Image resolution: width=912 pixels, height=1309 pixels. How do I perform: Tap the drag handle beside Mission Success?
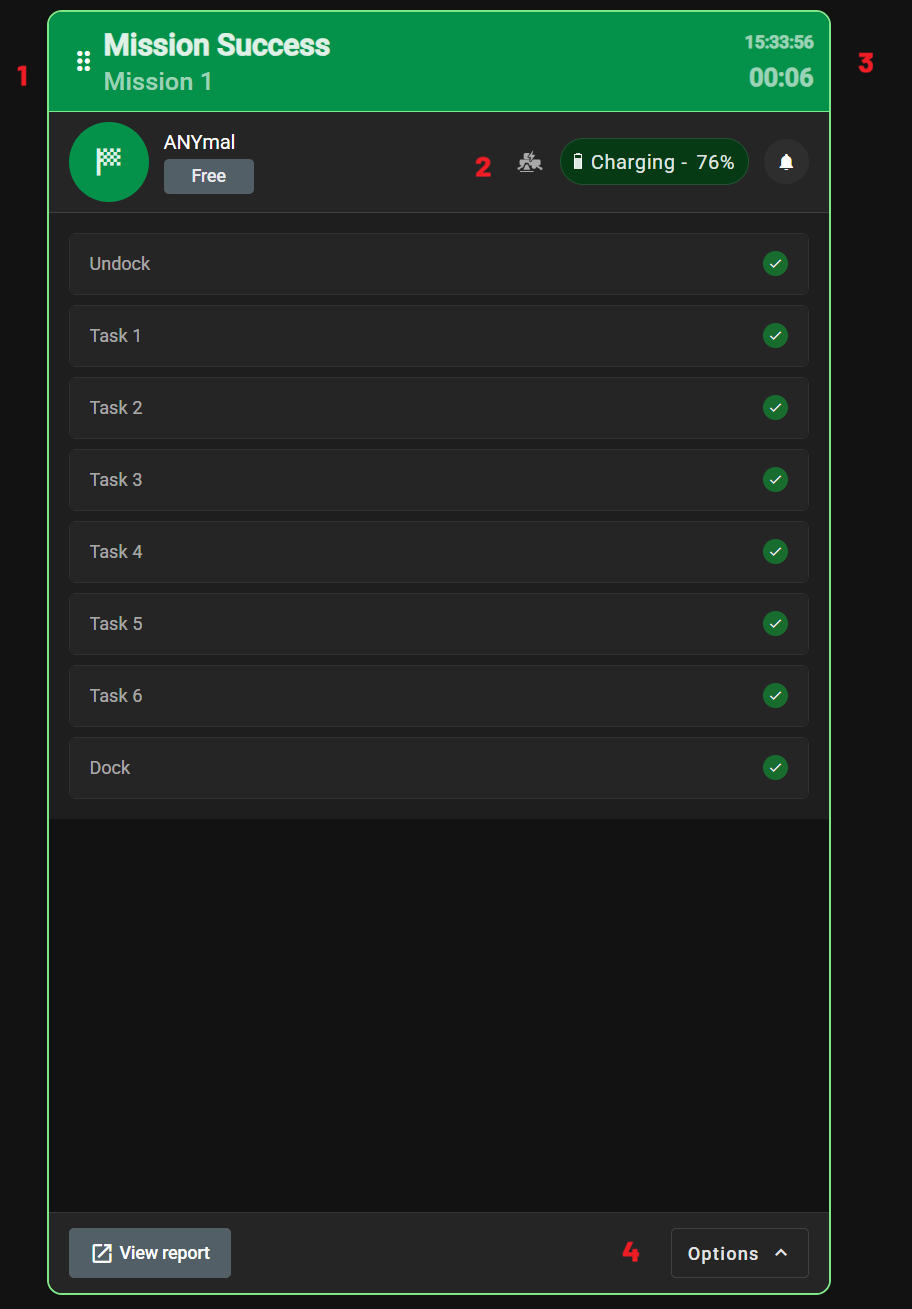pos(84,61)
